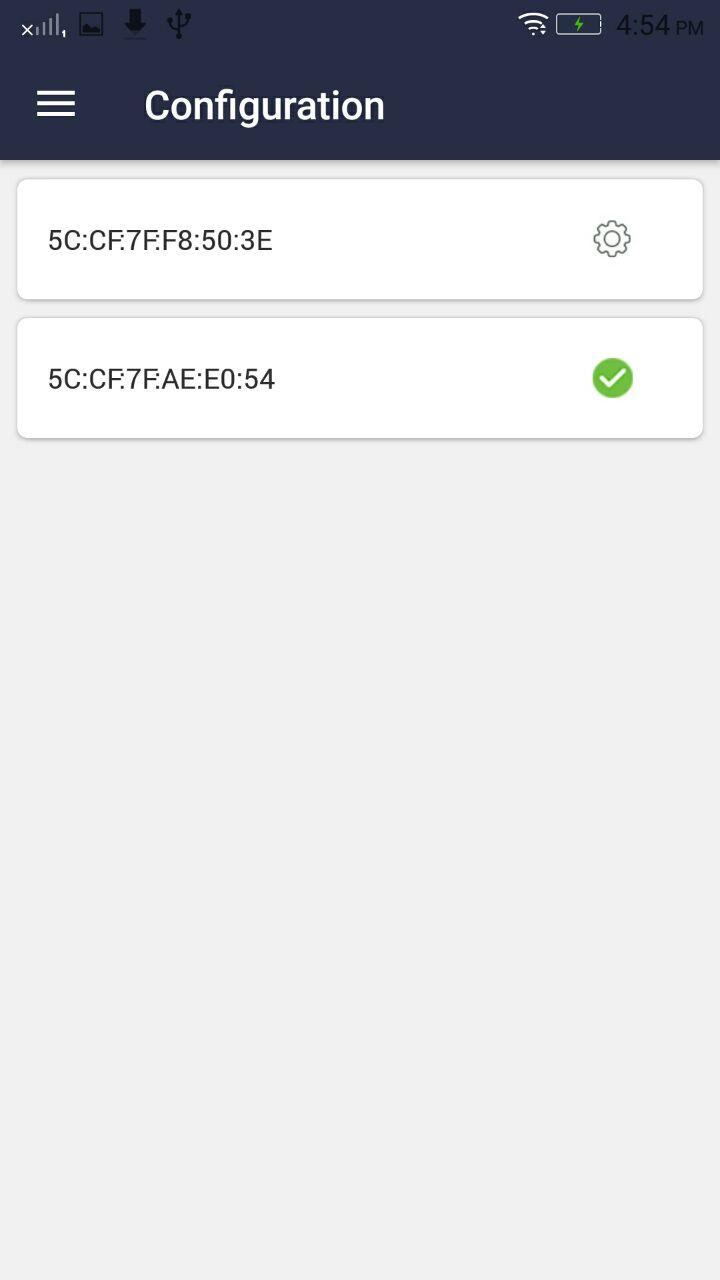The image size is (720, 1280).
Task: Tap the dismiss X in the status bar
Action: tap(24, 30)
